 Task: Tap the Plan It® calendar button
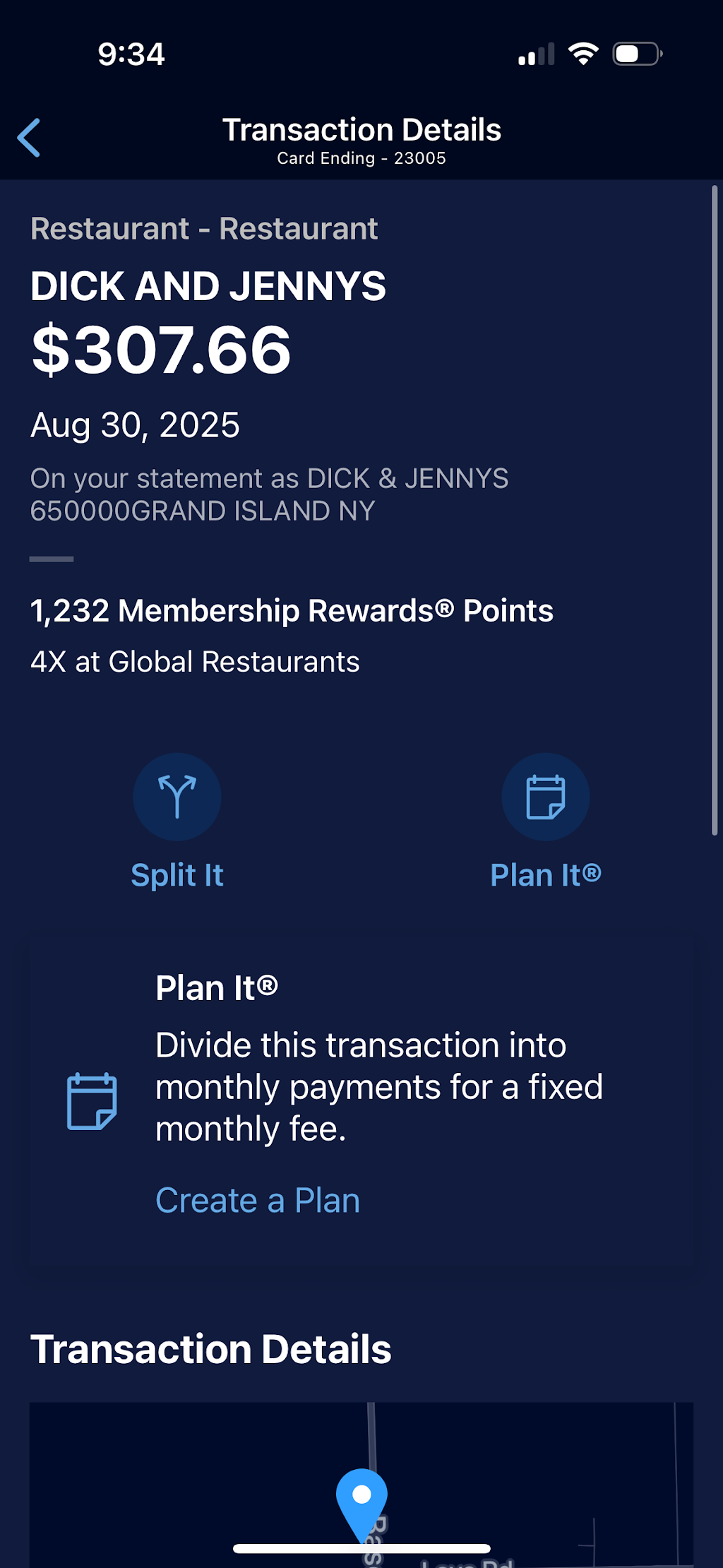point(545,797)
